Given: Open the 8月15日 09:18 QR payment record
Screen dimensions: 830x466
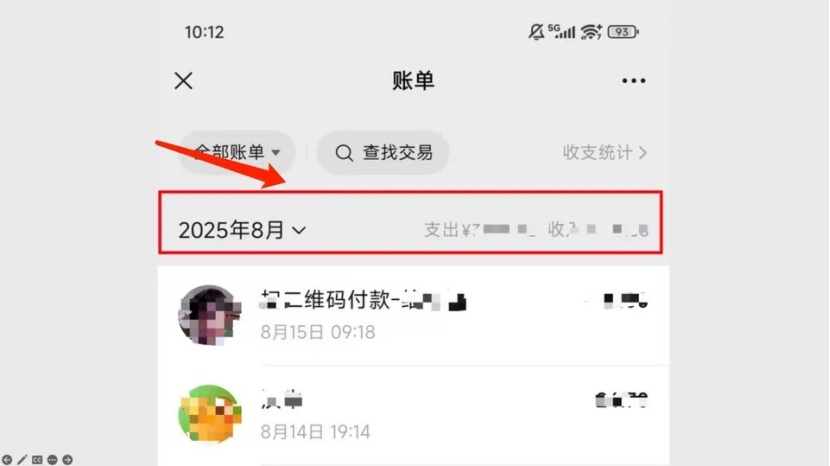Looking at the screenshot, I should coord(412,314).
